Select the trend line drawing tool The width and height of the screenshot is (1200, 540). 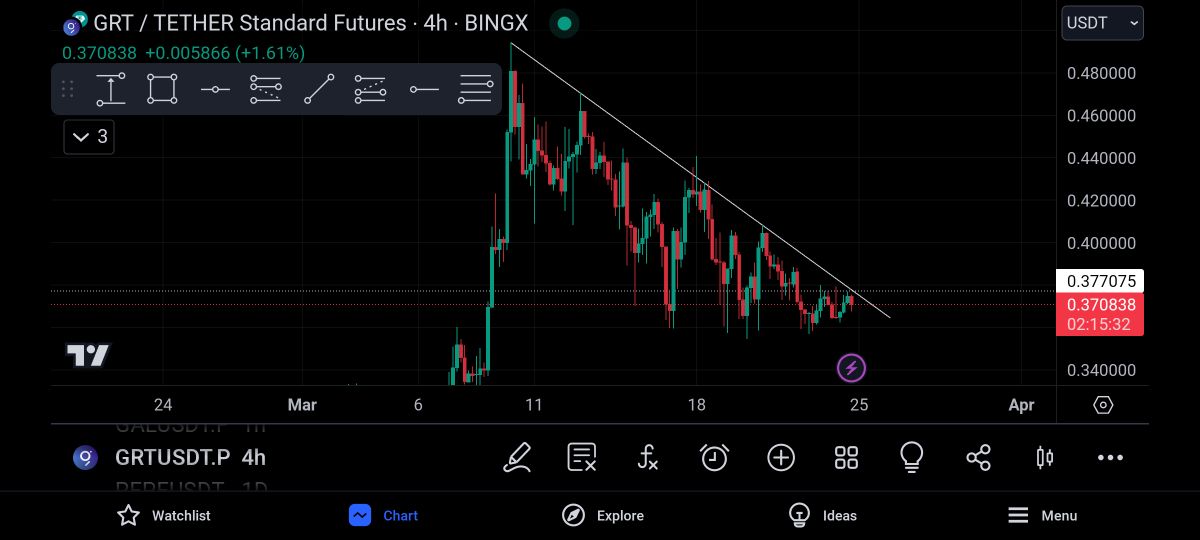(319, 90)
